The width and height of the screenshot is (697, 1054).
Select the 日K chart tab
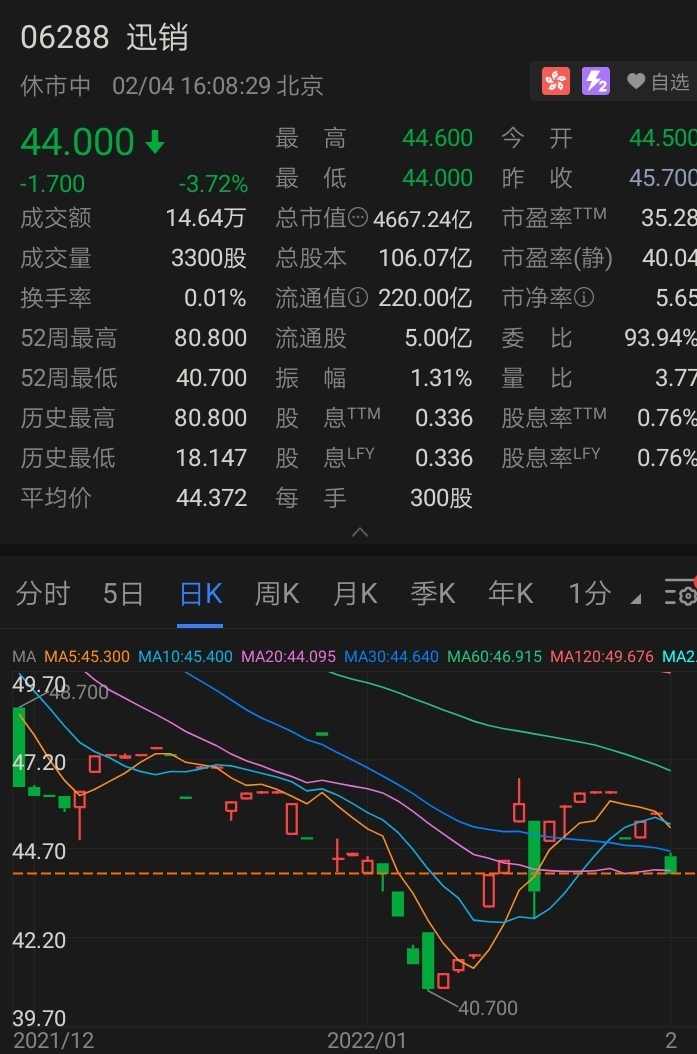coord(200,594)
